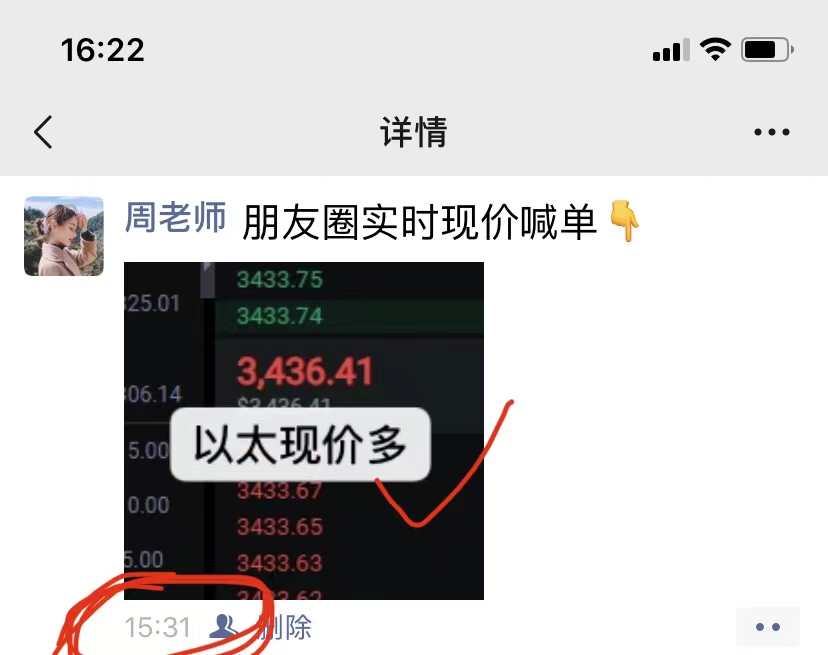Open the post visibility people icon
This screenshot has height=655, width=828.
[223, 627]
